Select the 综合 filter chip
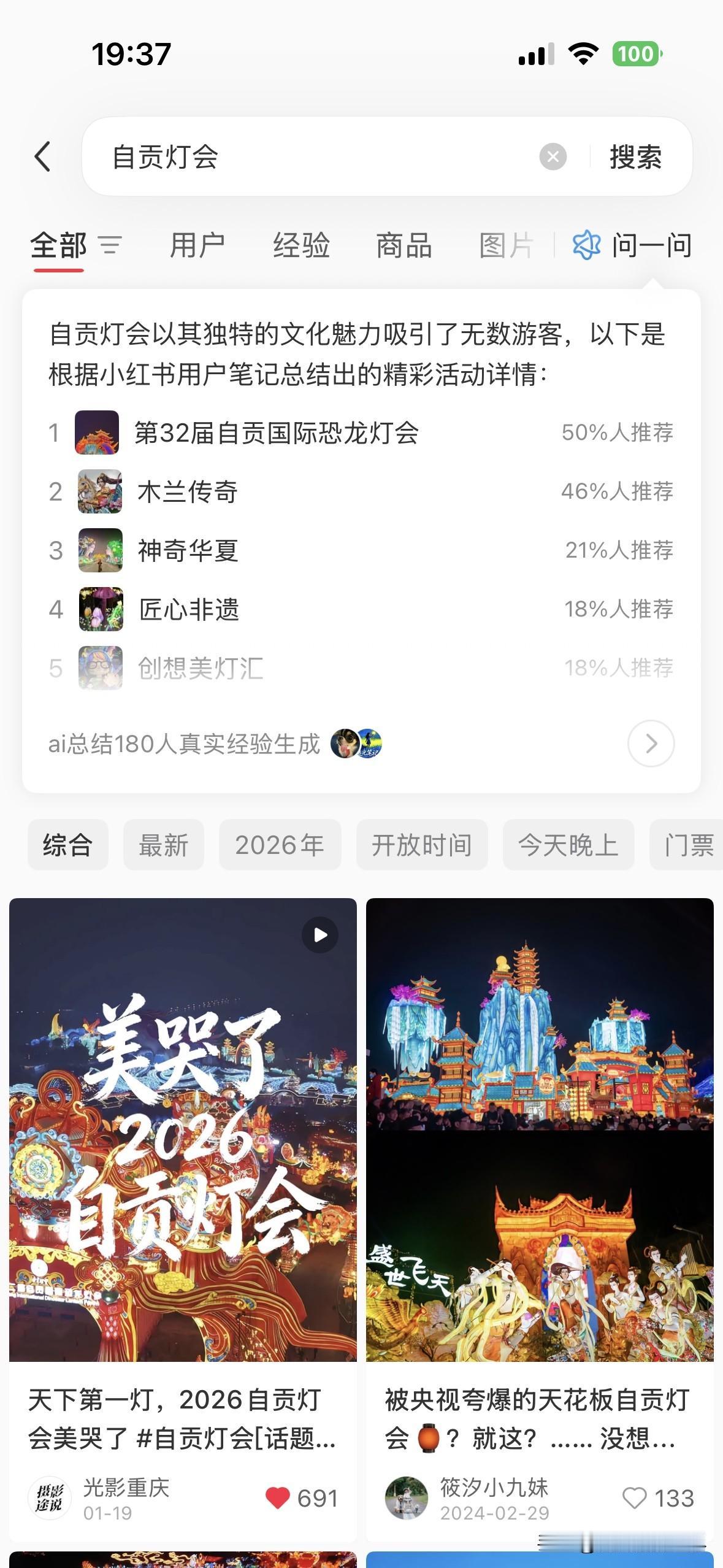This screenshot has height=1568, width=723. point(67,845)
